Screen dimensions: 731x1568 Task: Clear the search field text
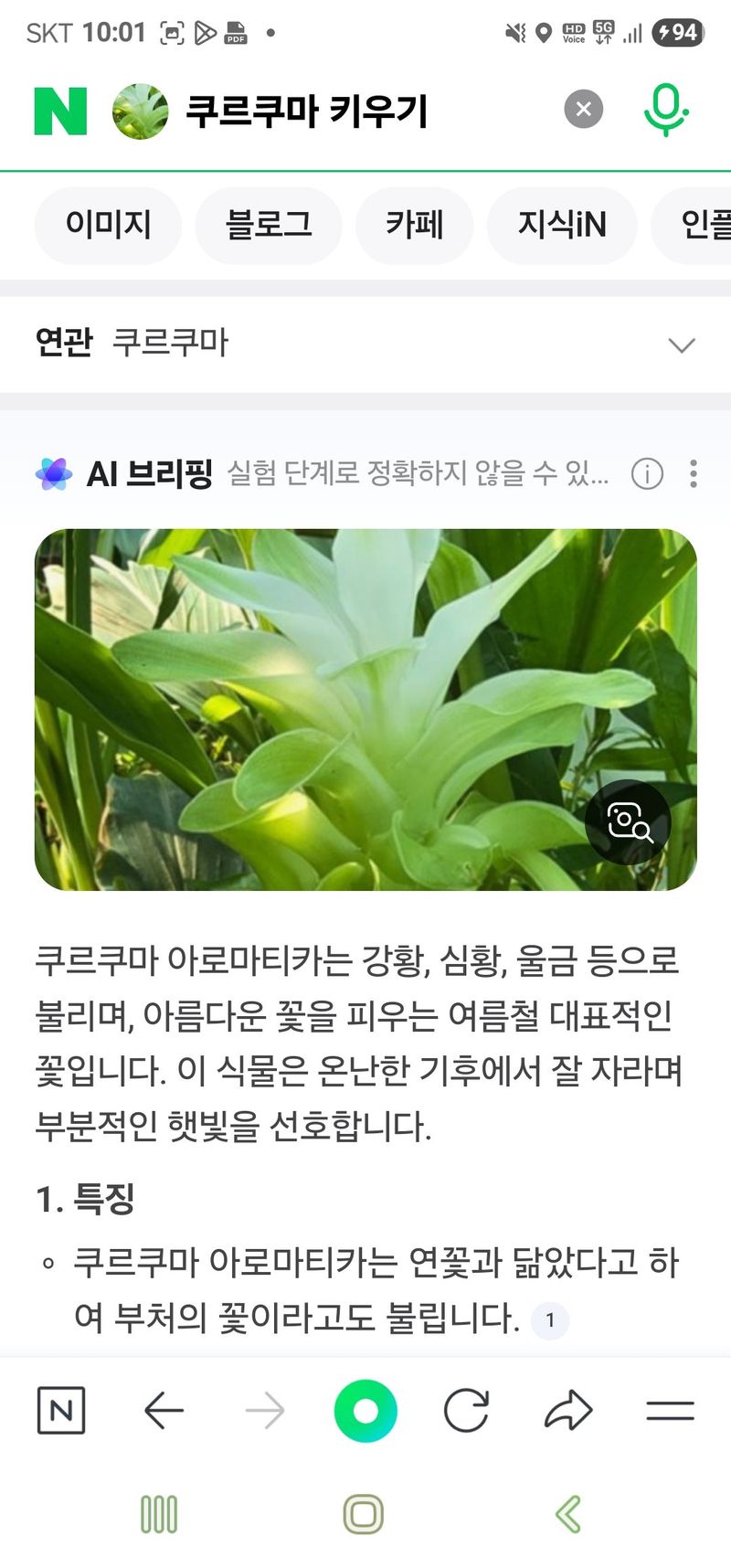pos(584,110)
